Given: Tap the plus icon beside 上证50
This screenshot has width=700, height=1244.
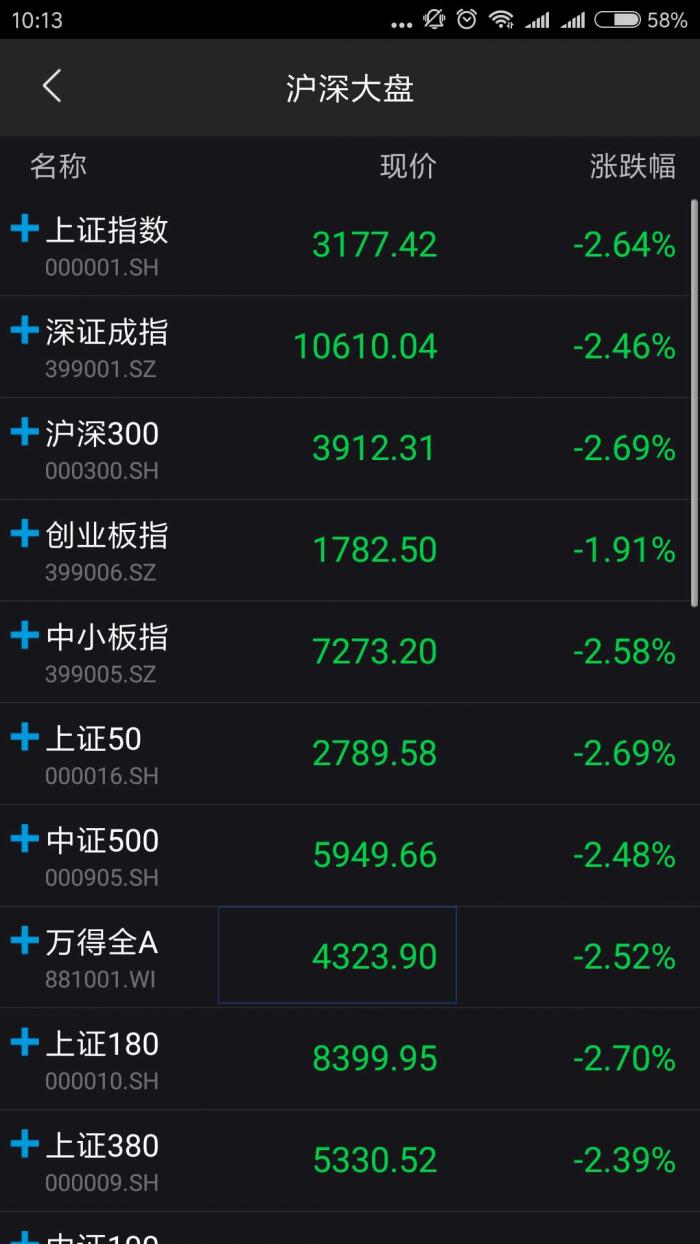Looking at the screenshot, I should click(x=24, y=737).
